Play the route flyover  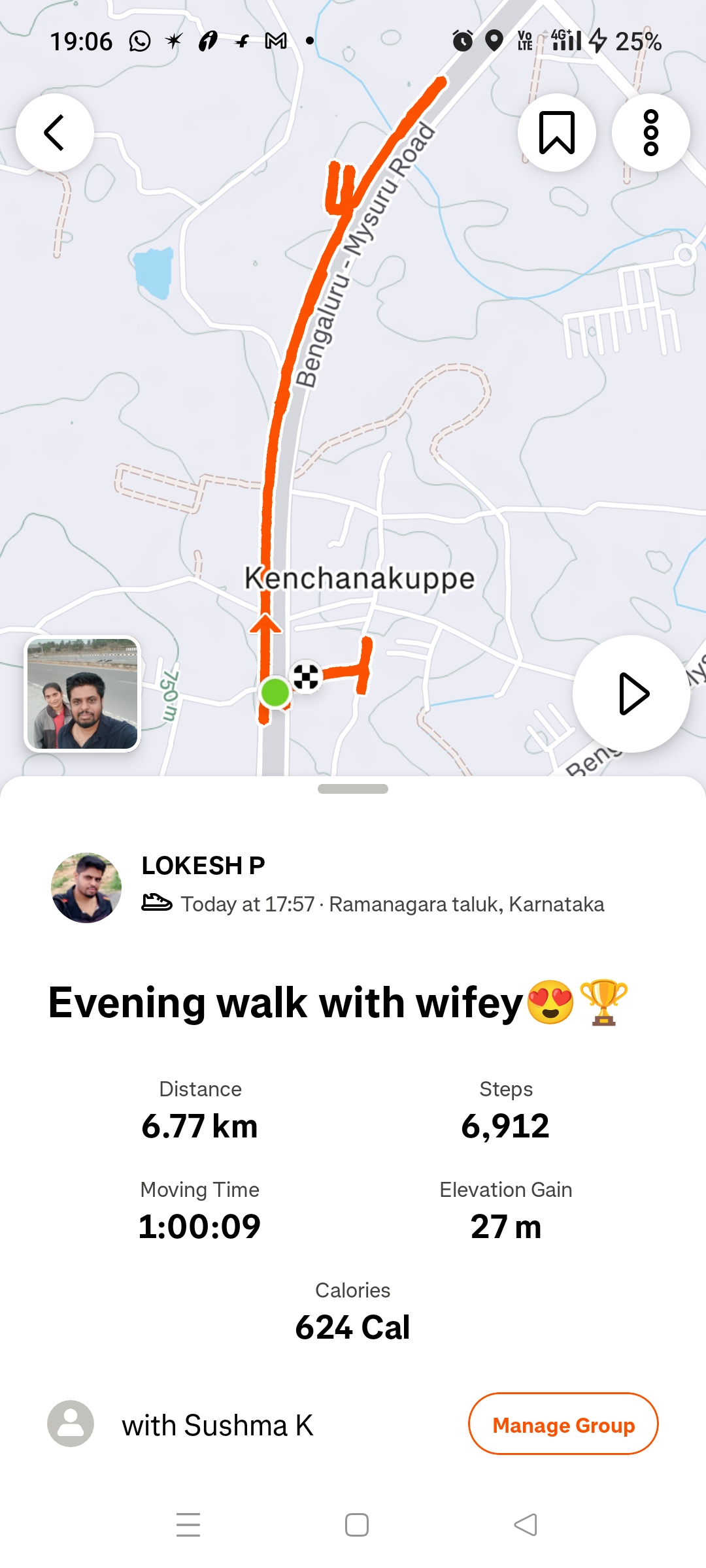[x=631, y=694]
